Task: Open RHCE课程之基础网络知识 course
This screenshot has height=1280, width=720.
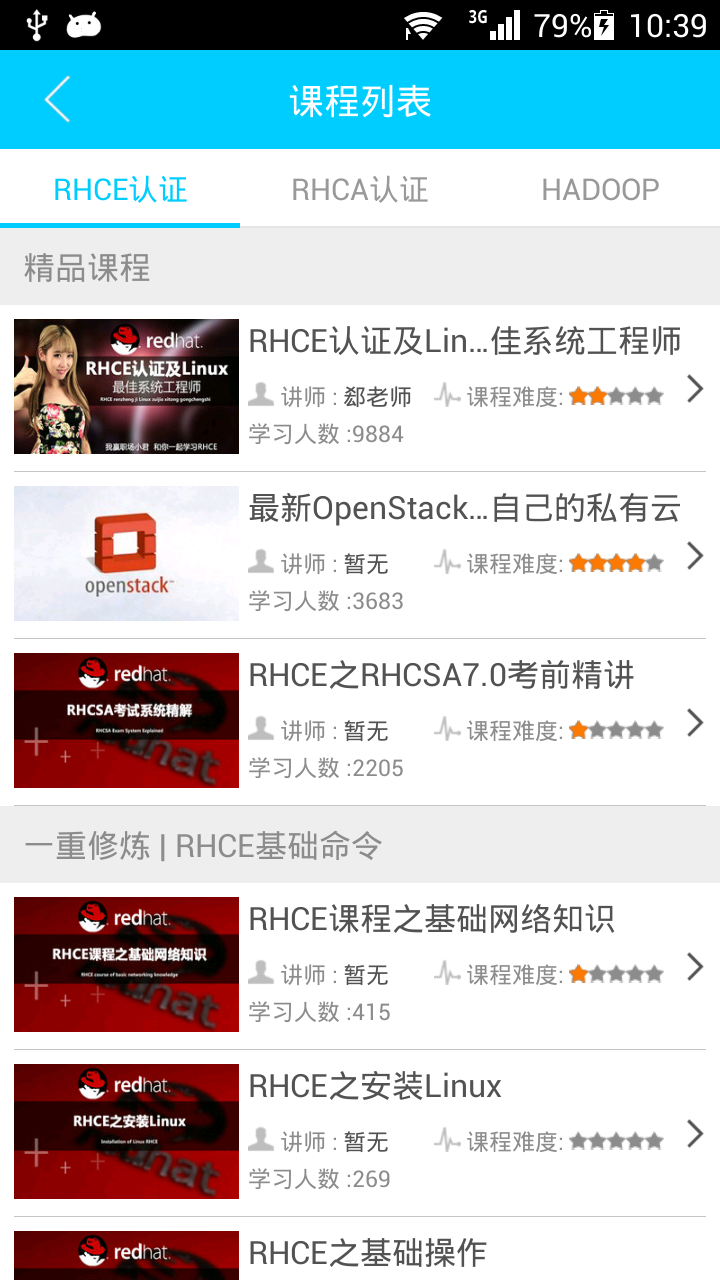Action: [x=360, y=966]
